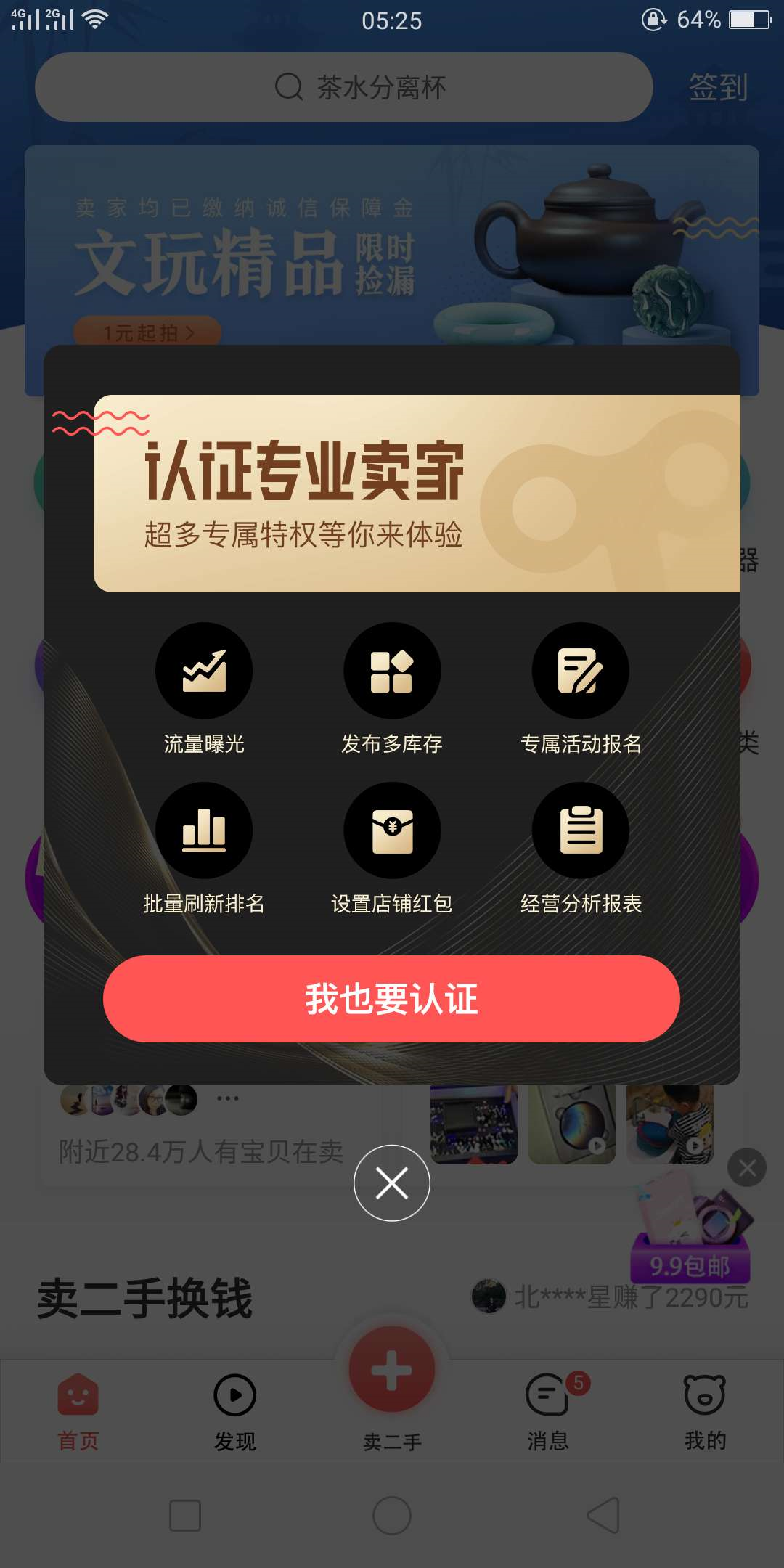The image size is (784, 1568).
Task: Tap the Android back button
Action: tap(603, 1516)
